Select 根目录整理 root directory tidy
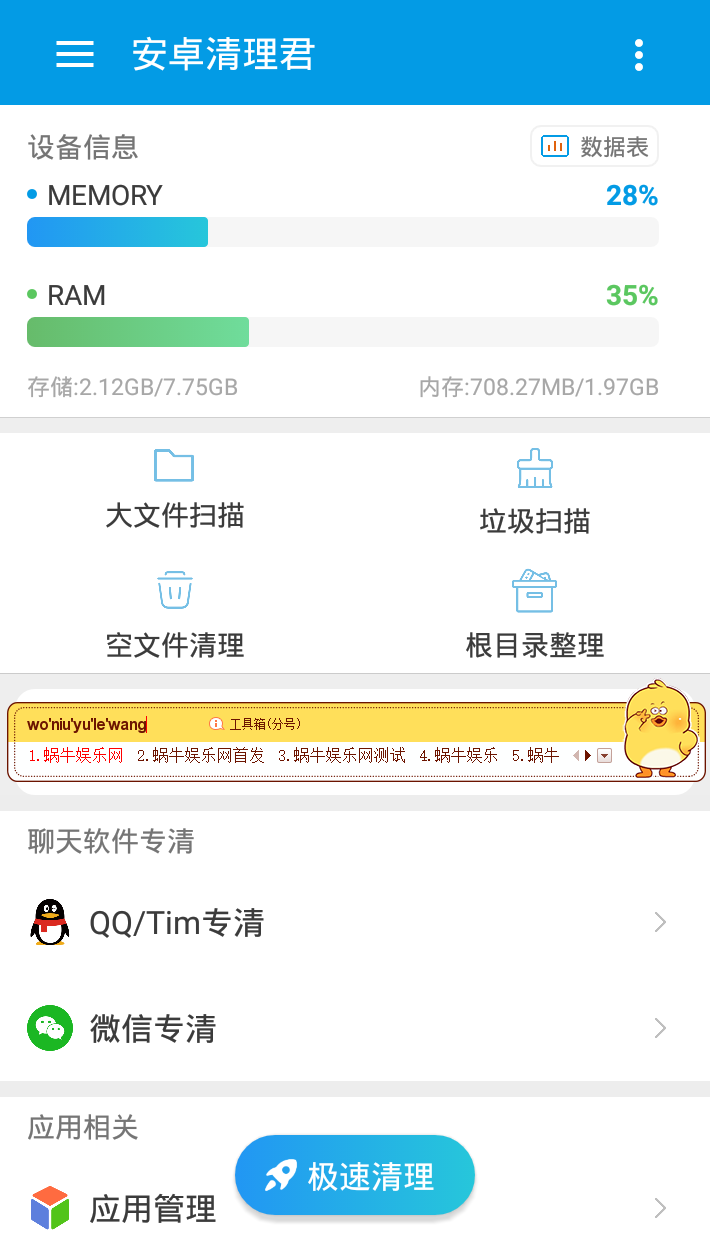 click(534, 613)
